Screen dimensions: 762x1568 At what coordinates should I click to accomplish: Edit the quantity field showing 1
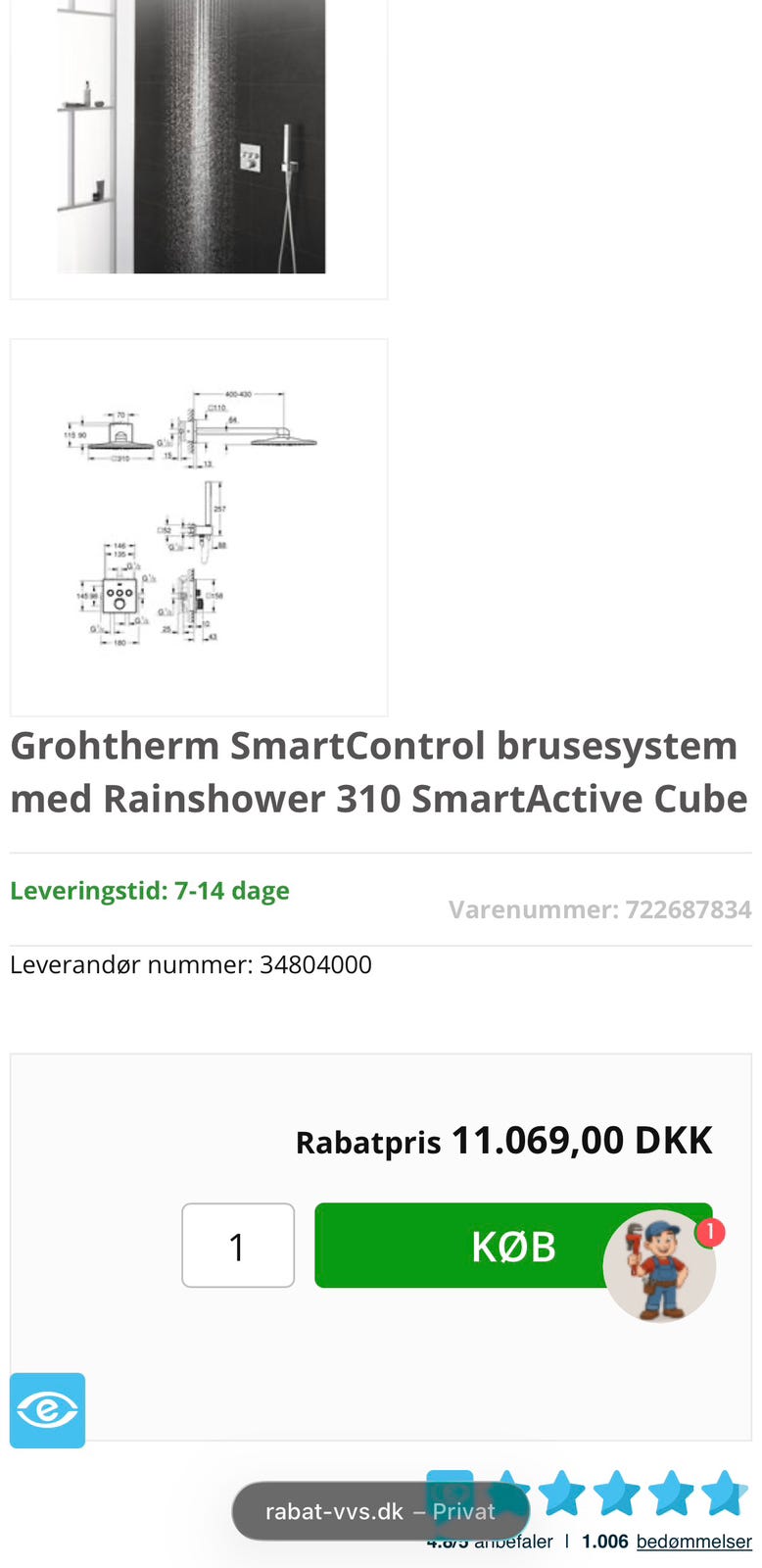[238, 1246]
